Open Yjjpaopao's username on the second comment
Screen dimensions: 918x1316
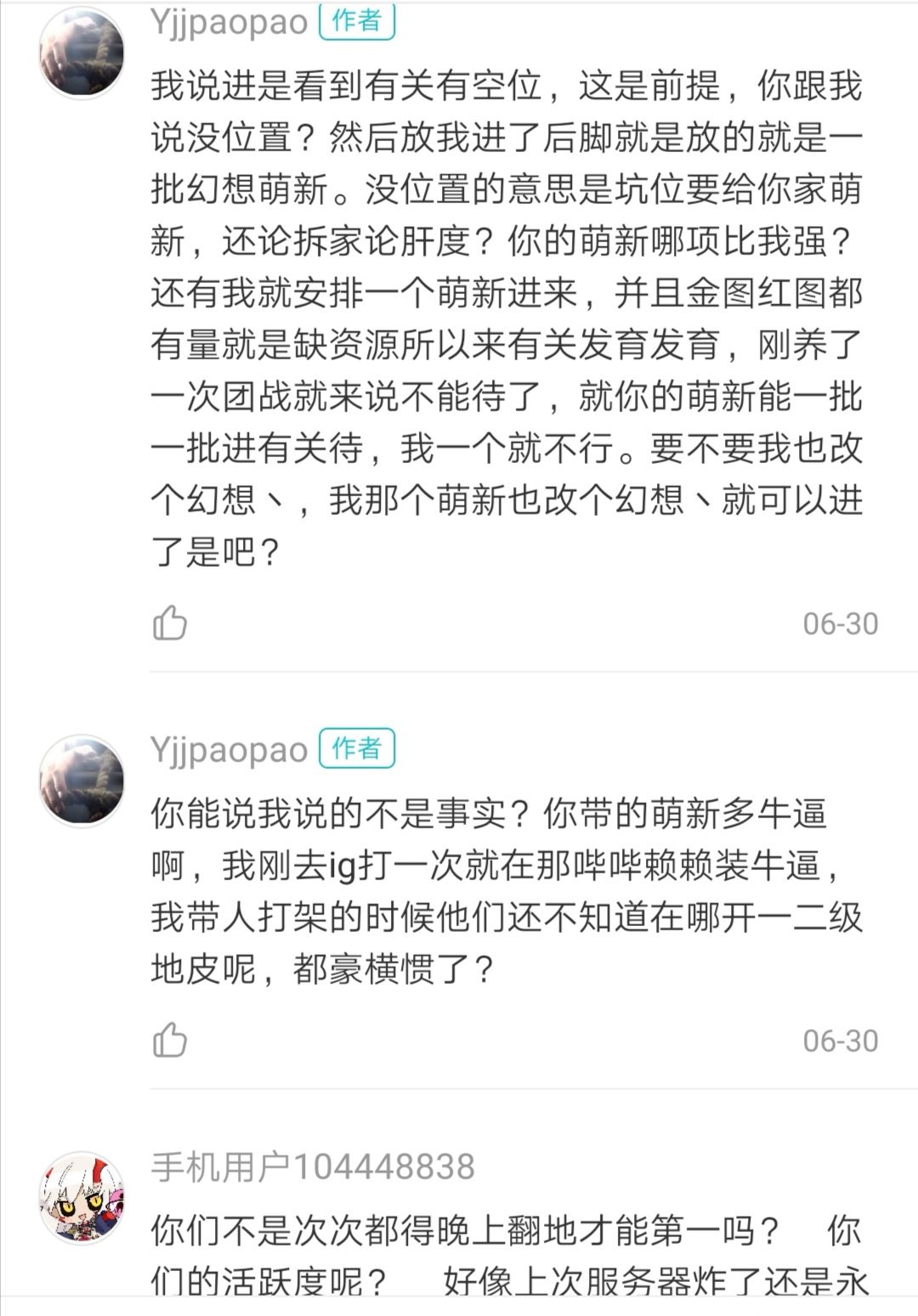(x=229, y=749)
